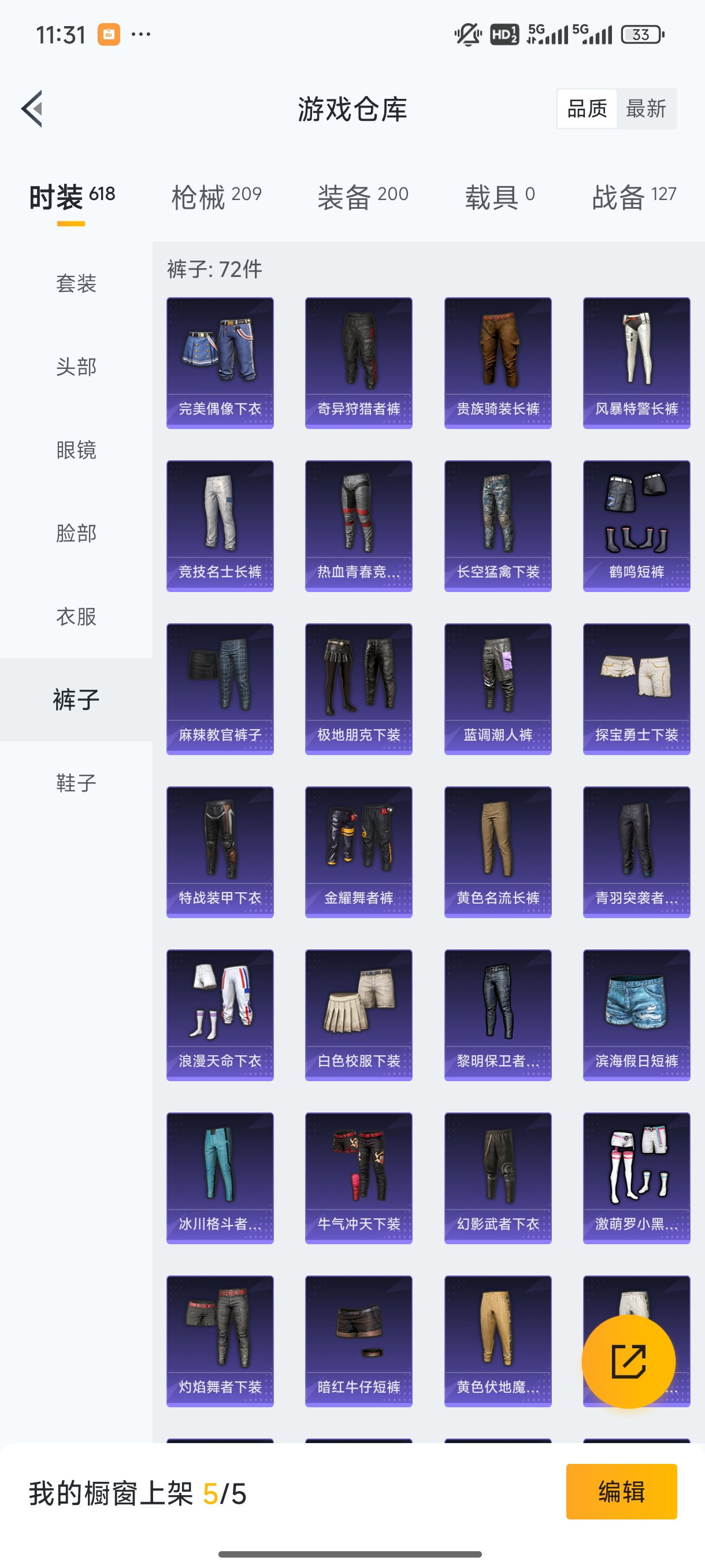The image size is (705, 1568).
Task: Go back using the top-left arrow
Action: [32, 109]
